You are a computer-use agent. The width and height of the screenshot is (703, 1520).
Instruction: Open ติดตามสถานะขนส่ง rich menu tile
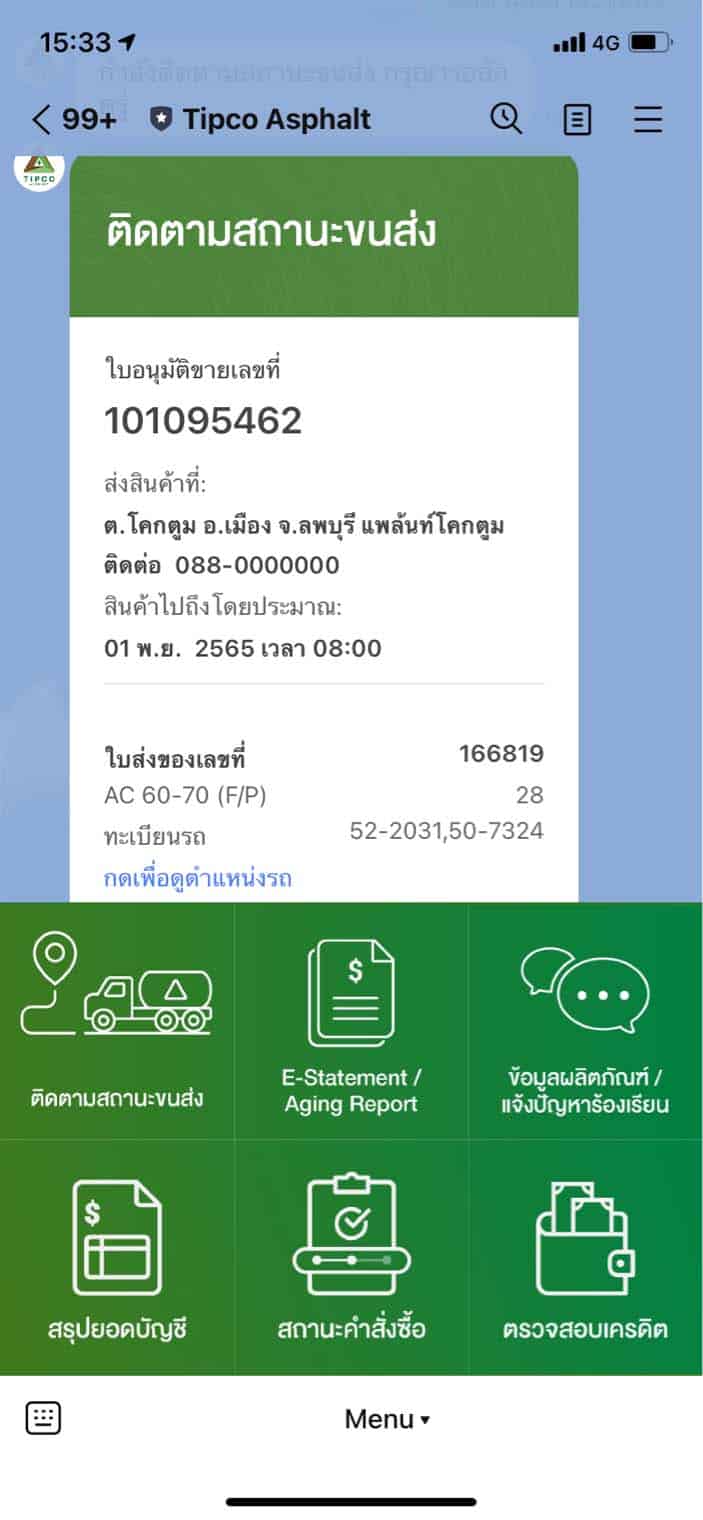click(117, 1020)
